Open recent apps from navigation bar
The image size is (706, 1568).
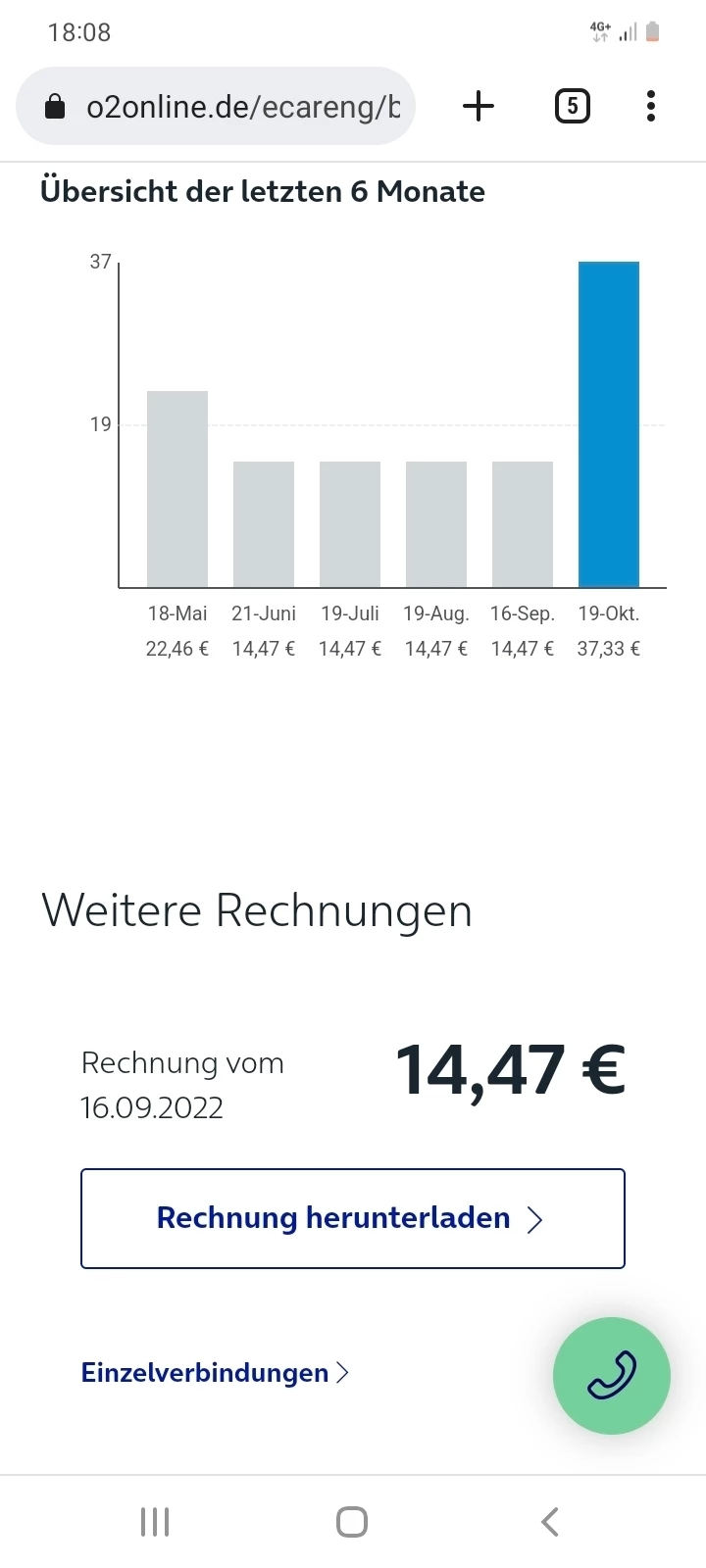coord(155,1522)
